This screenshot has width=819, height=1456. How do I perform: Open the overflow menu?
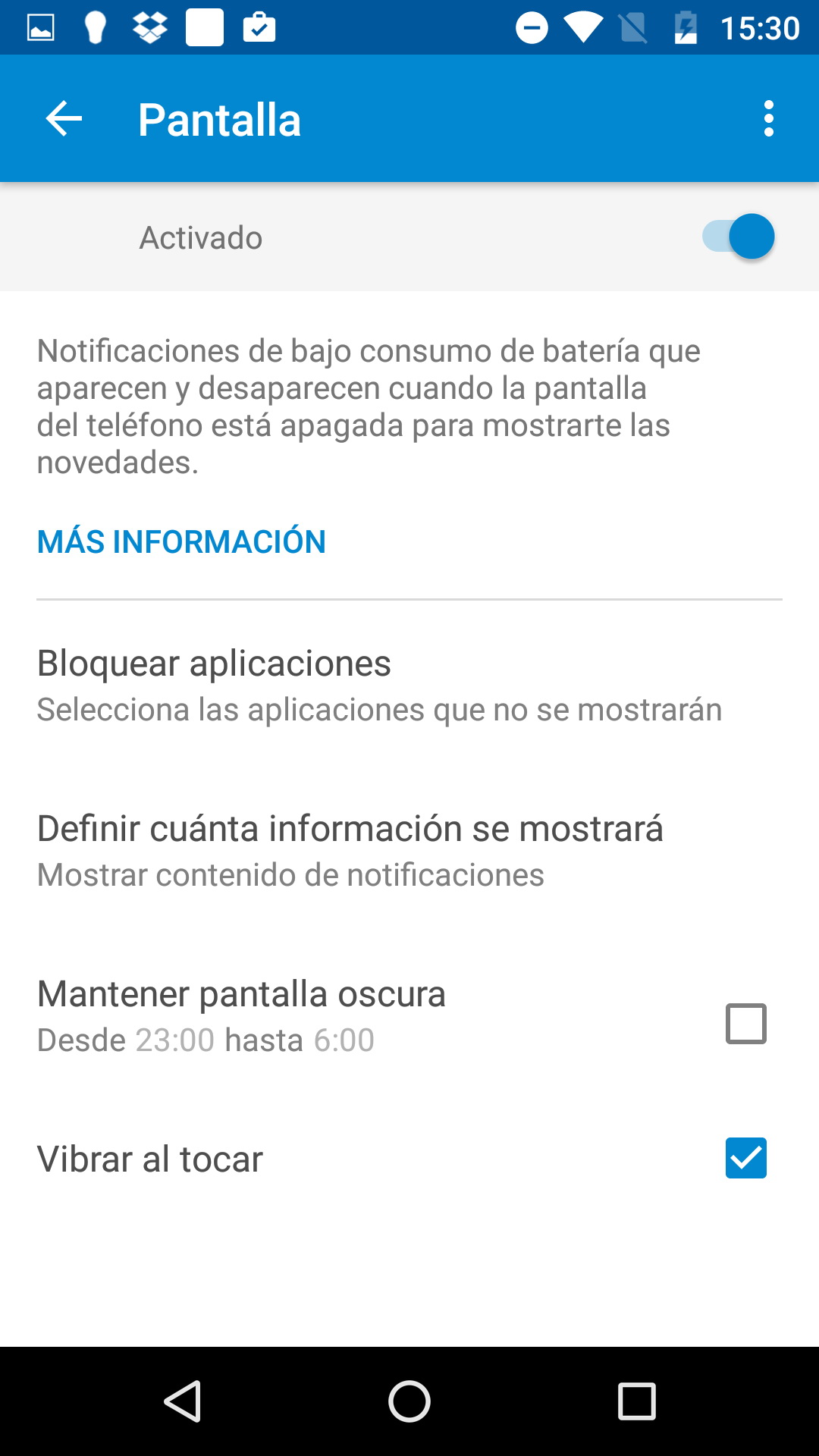769,119
